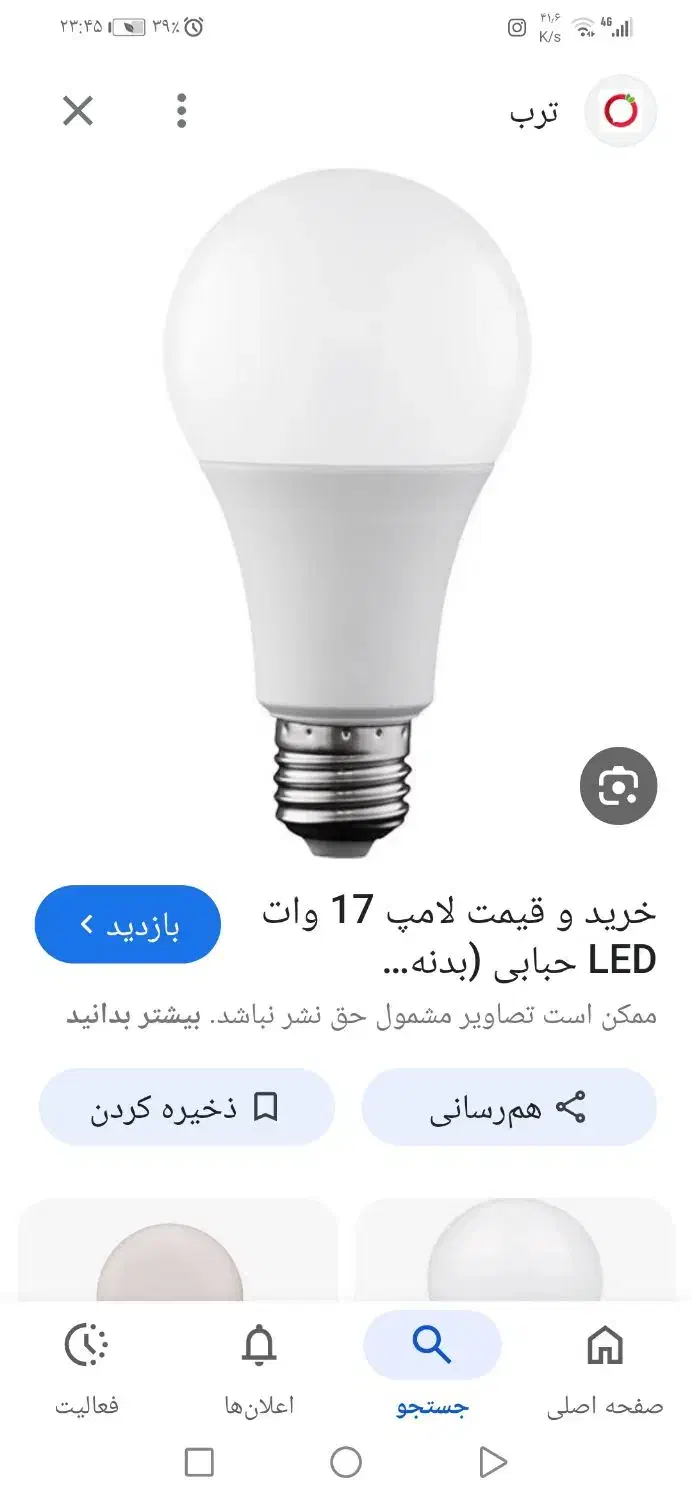Tap the بازدید visit button
This screenshot has width=692, height=1500.
click(x=128, y=925)
